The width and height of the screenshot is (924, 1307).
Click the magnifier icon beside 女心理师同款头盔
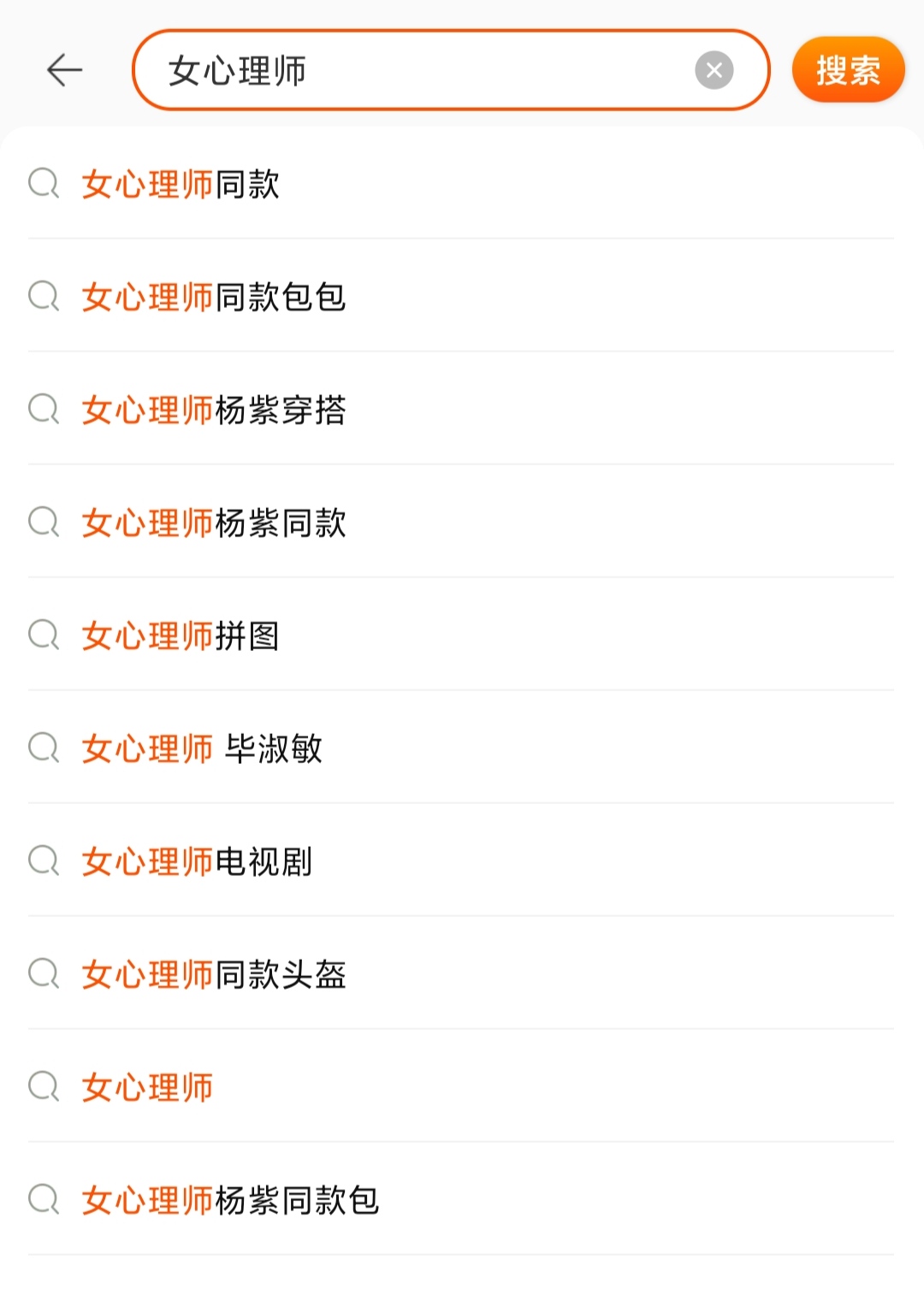click(43, 974)
